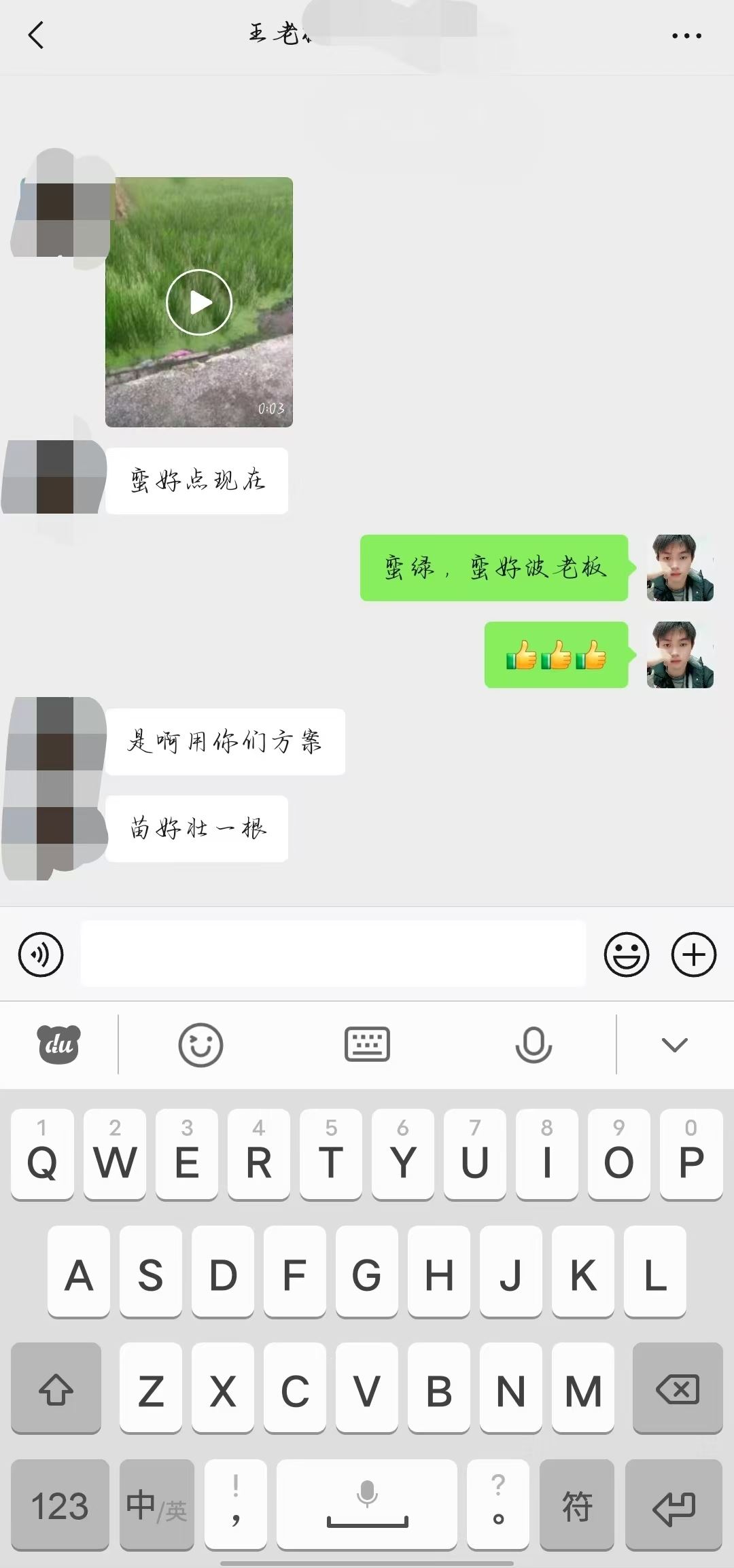Switch to voice message input
This screenshot has width=734, height=1568.
pyautogui.click(x=41, y=955)
